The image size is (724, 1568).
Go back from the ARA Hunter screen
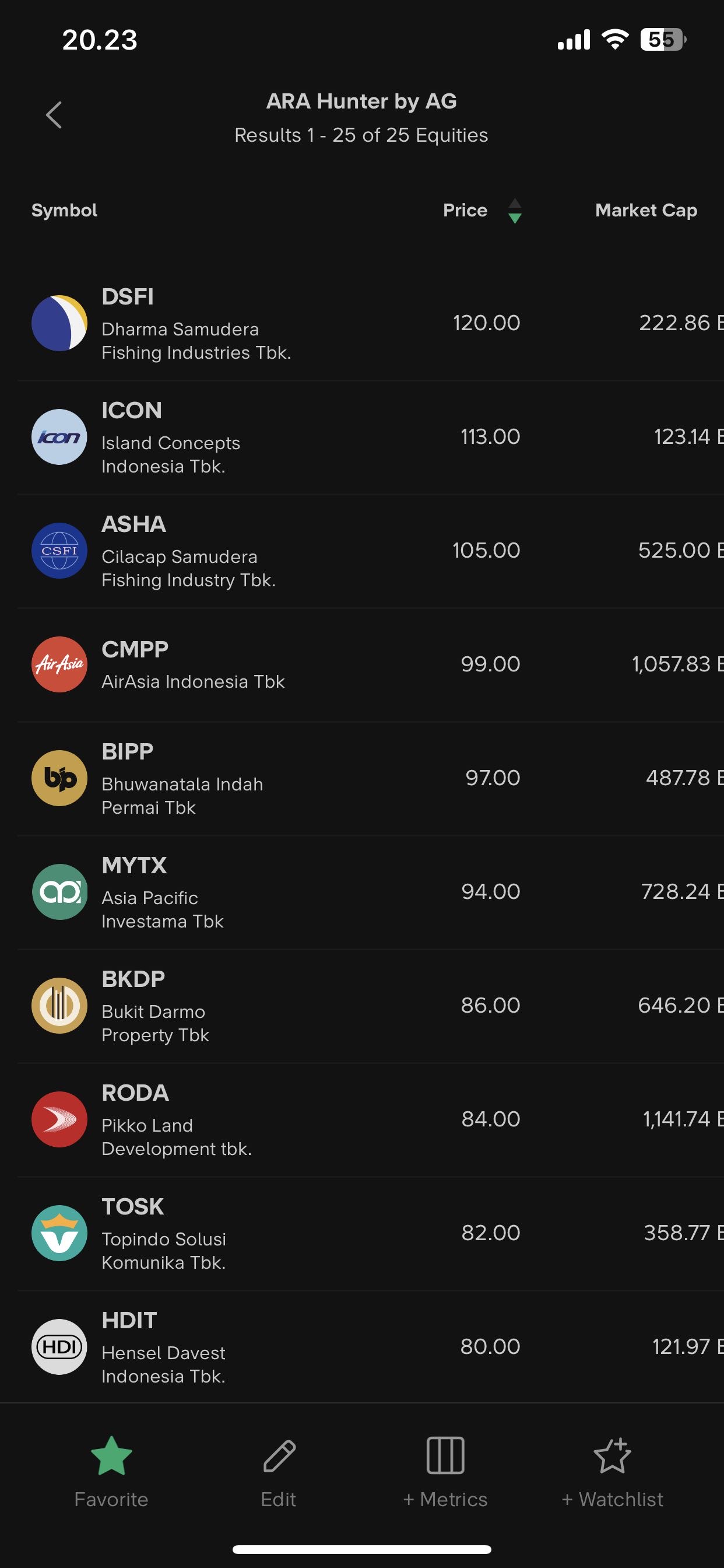point(54,115)
